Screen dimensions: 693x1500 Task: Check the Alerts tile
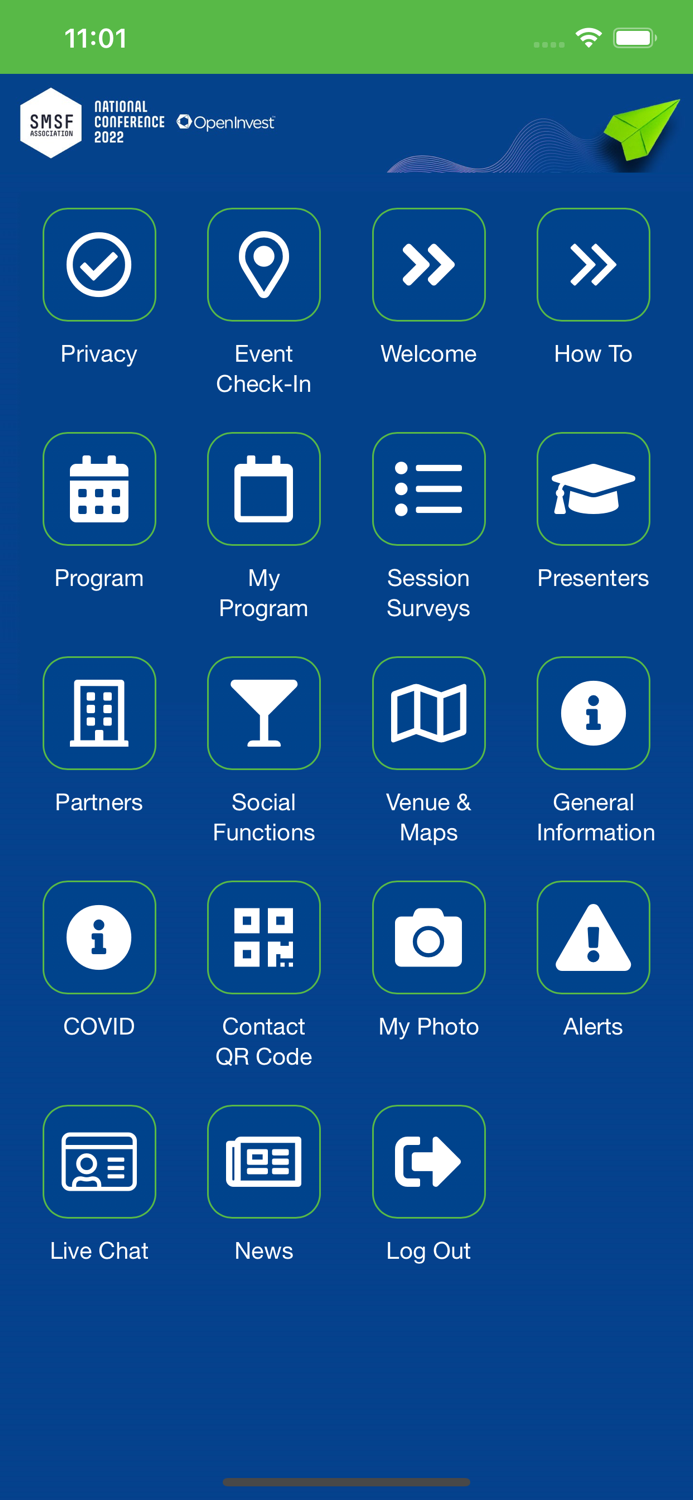tap(593, 937)
